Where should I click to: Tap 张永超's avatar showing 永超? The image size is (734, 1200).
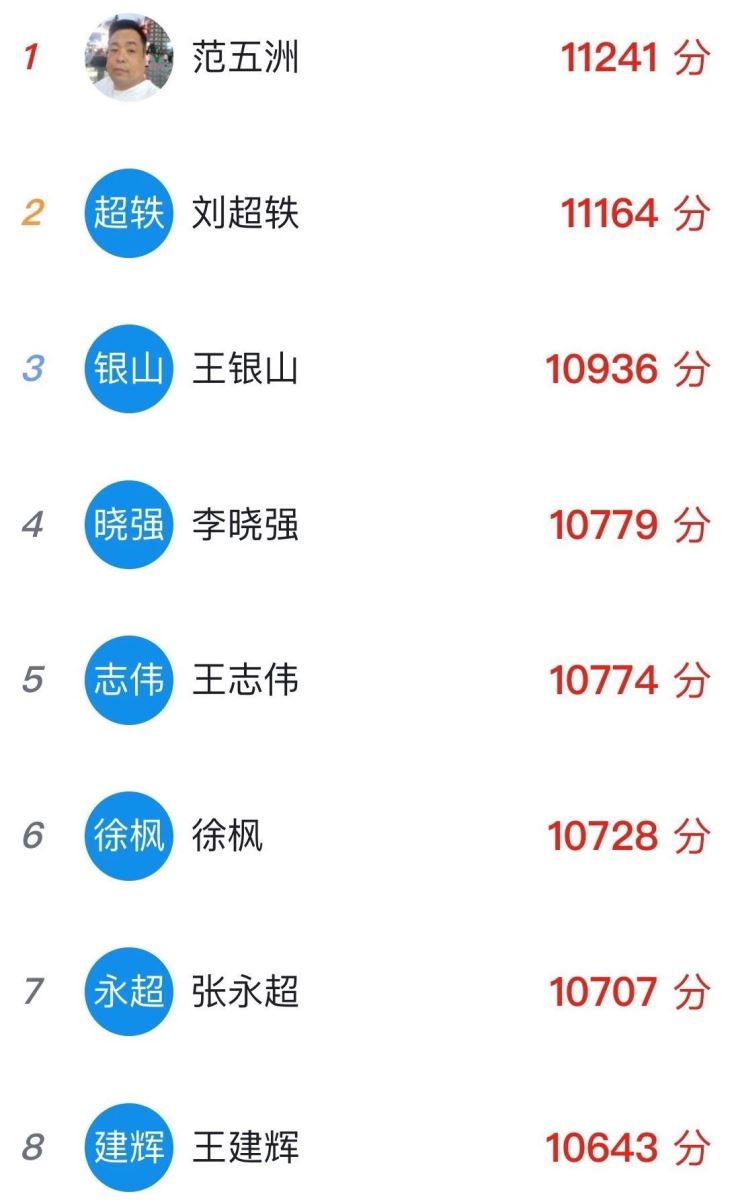pyautogui.click(x=128, y=992)
